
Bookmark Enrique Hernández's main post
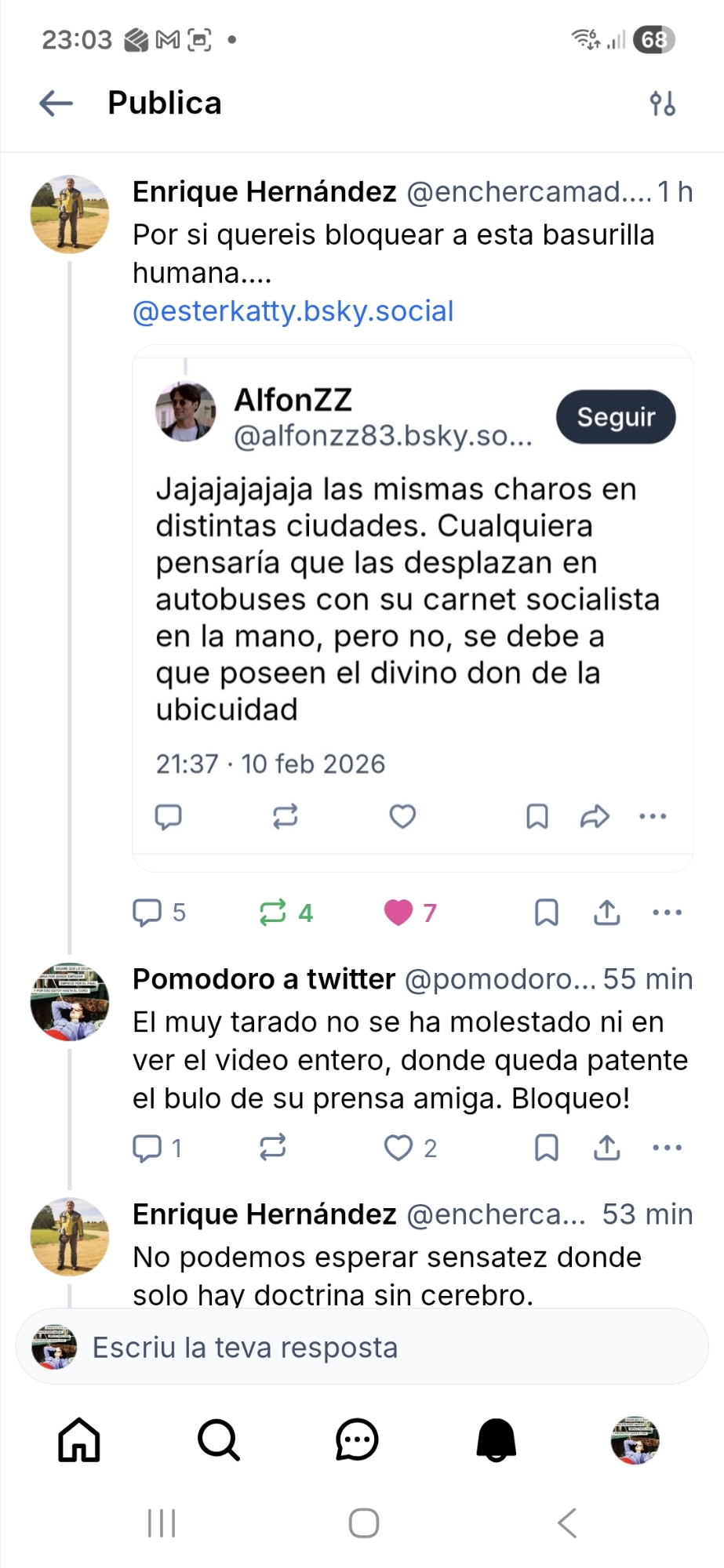pyautogui.click(x=546, y=912)
